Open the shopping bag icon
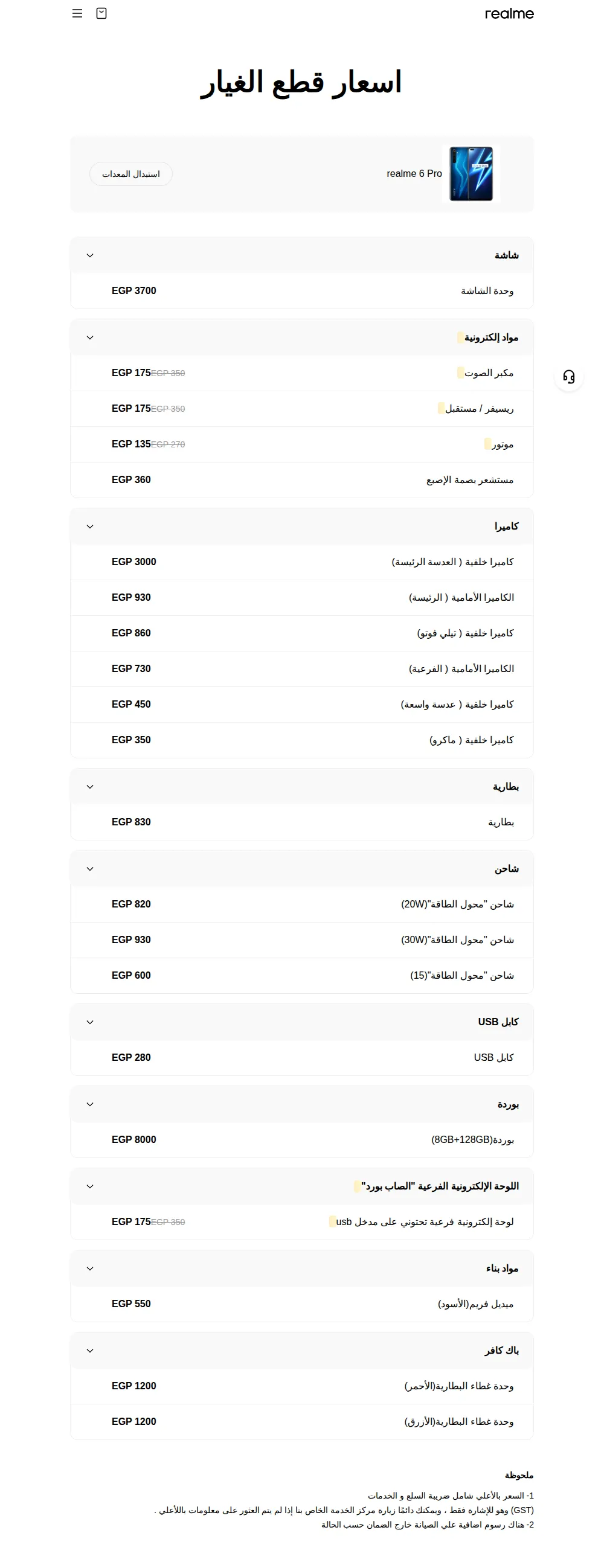Image resolution: width=604 pixels, height=1568 pixels. 101,13
